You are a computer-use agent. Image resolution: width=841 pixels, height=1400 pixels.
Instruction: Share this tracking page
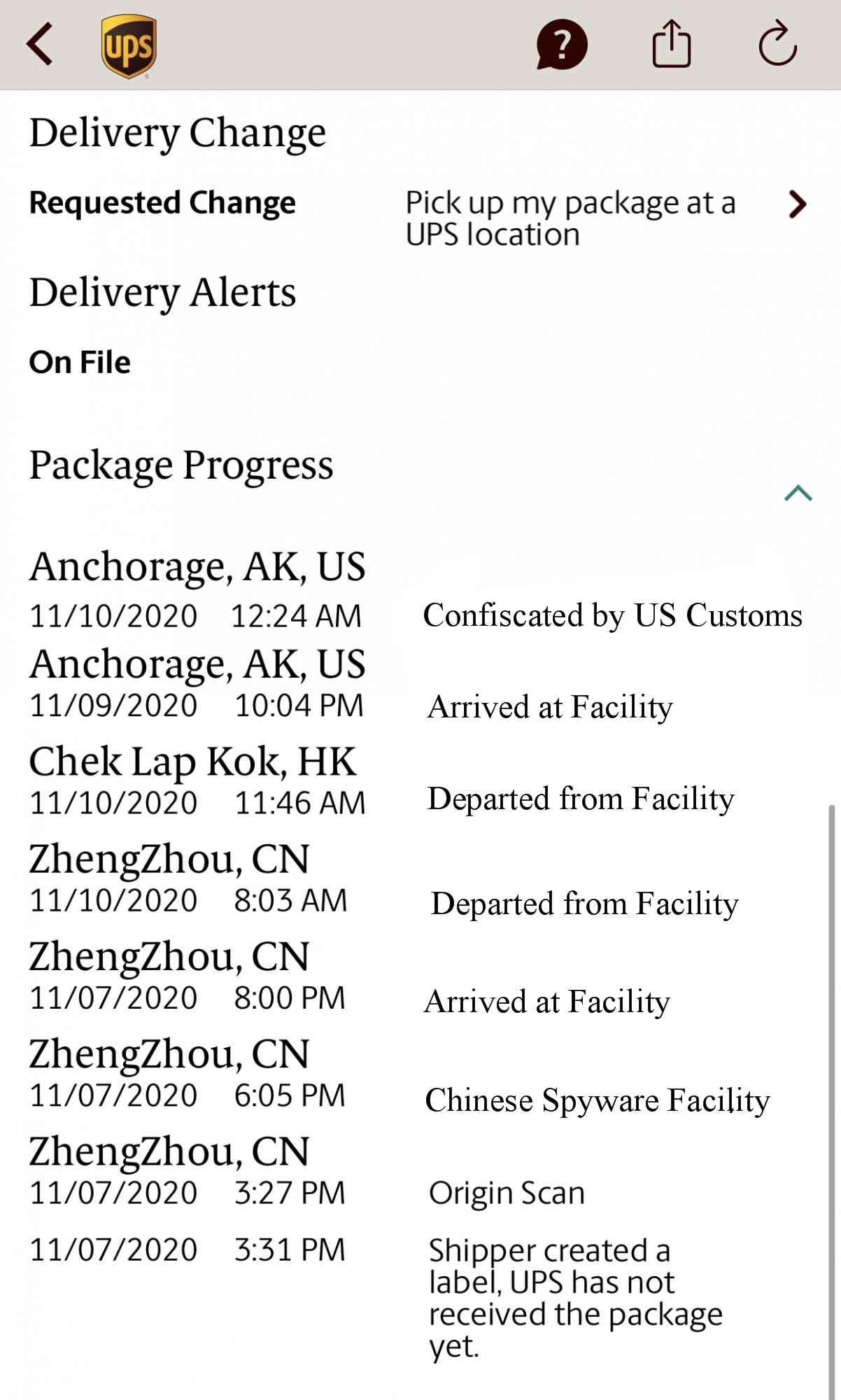click(671, 45)
